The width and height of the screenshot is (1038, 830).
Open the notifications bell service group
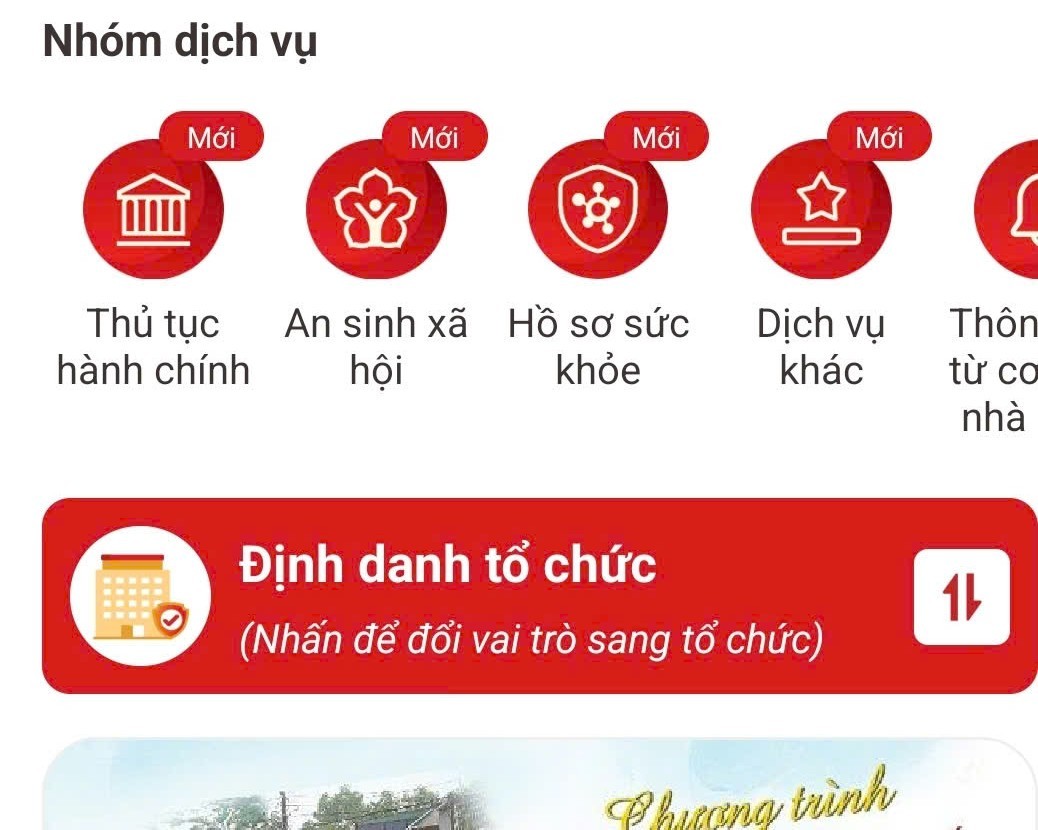[1010, 209]
